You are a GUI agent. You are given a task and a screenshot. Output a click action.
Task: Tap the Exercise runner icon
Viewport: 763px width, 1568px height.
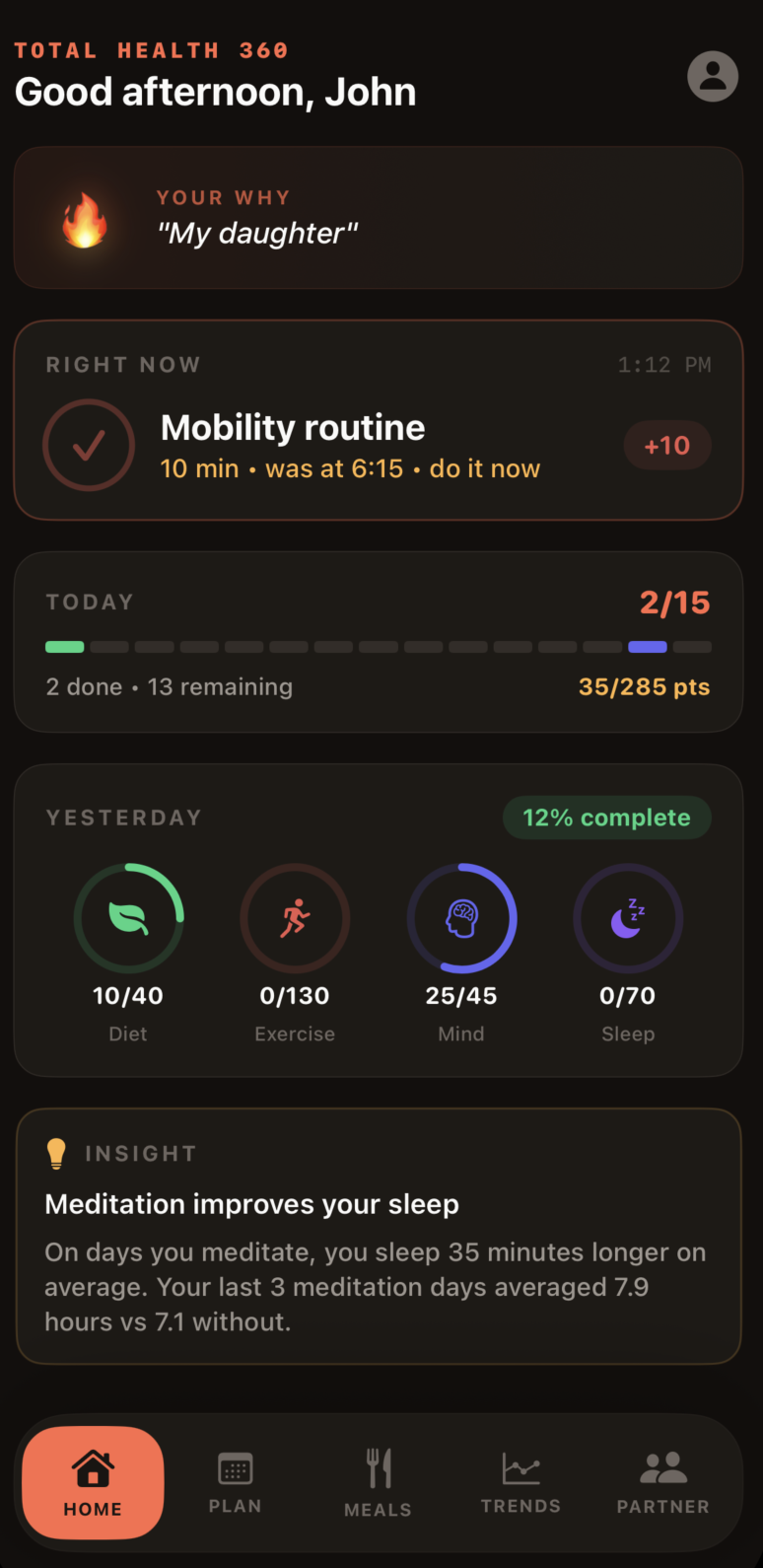[295, 917]
